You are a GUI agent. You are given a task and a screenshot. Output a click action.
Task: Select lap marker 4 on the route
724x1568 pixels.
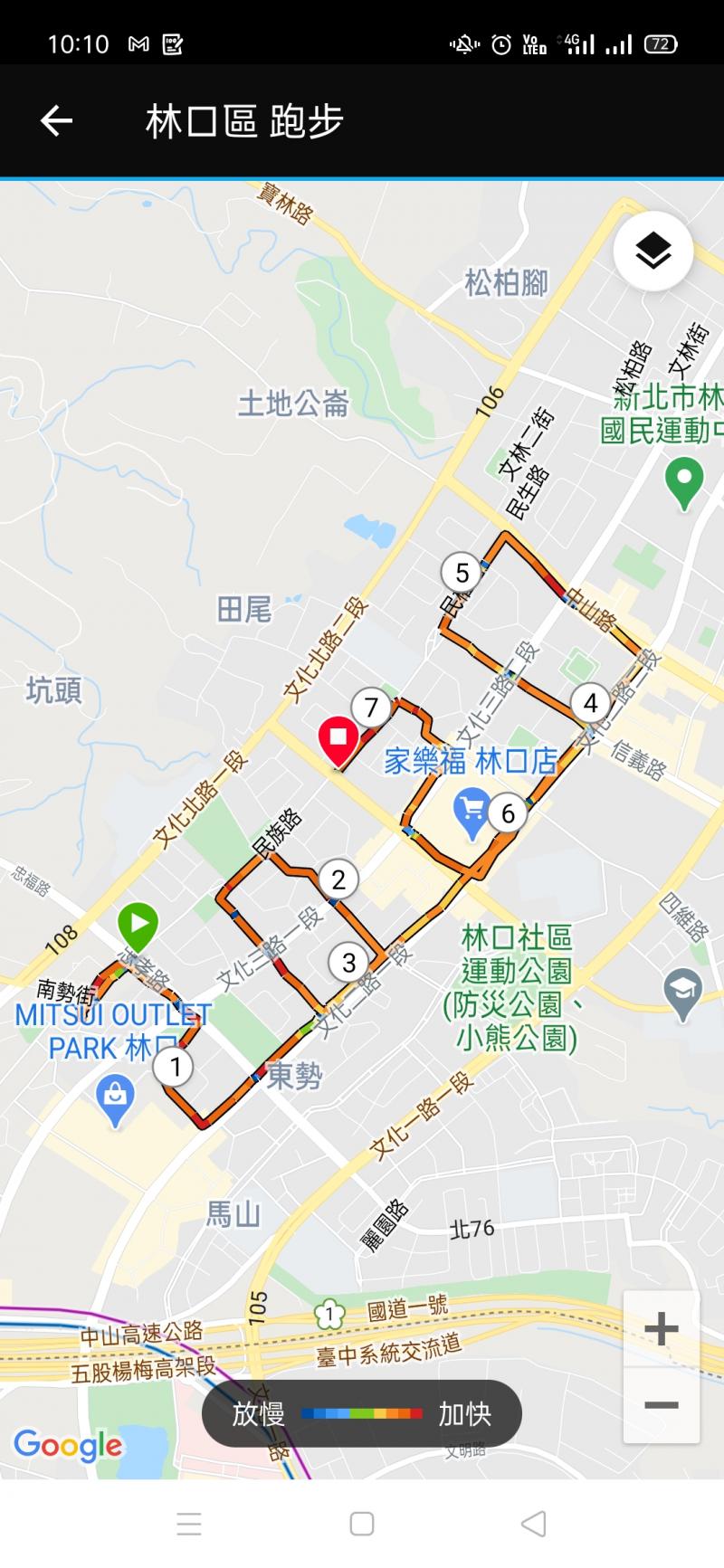click(590, 702)
